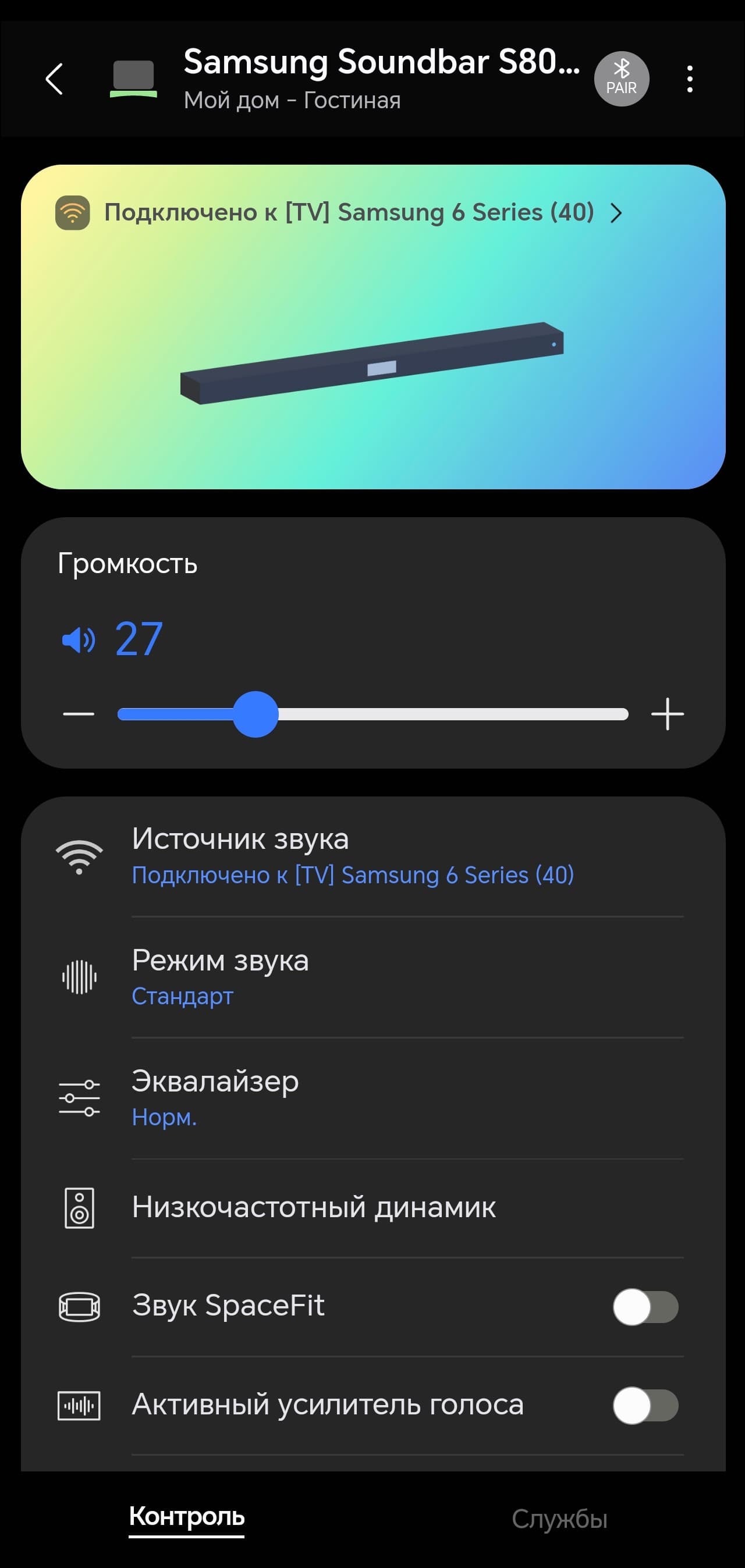Decrease volume with the minus button
Viewport: 745px width, 1568px height.
pos(79,714)
